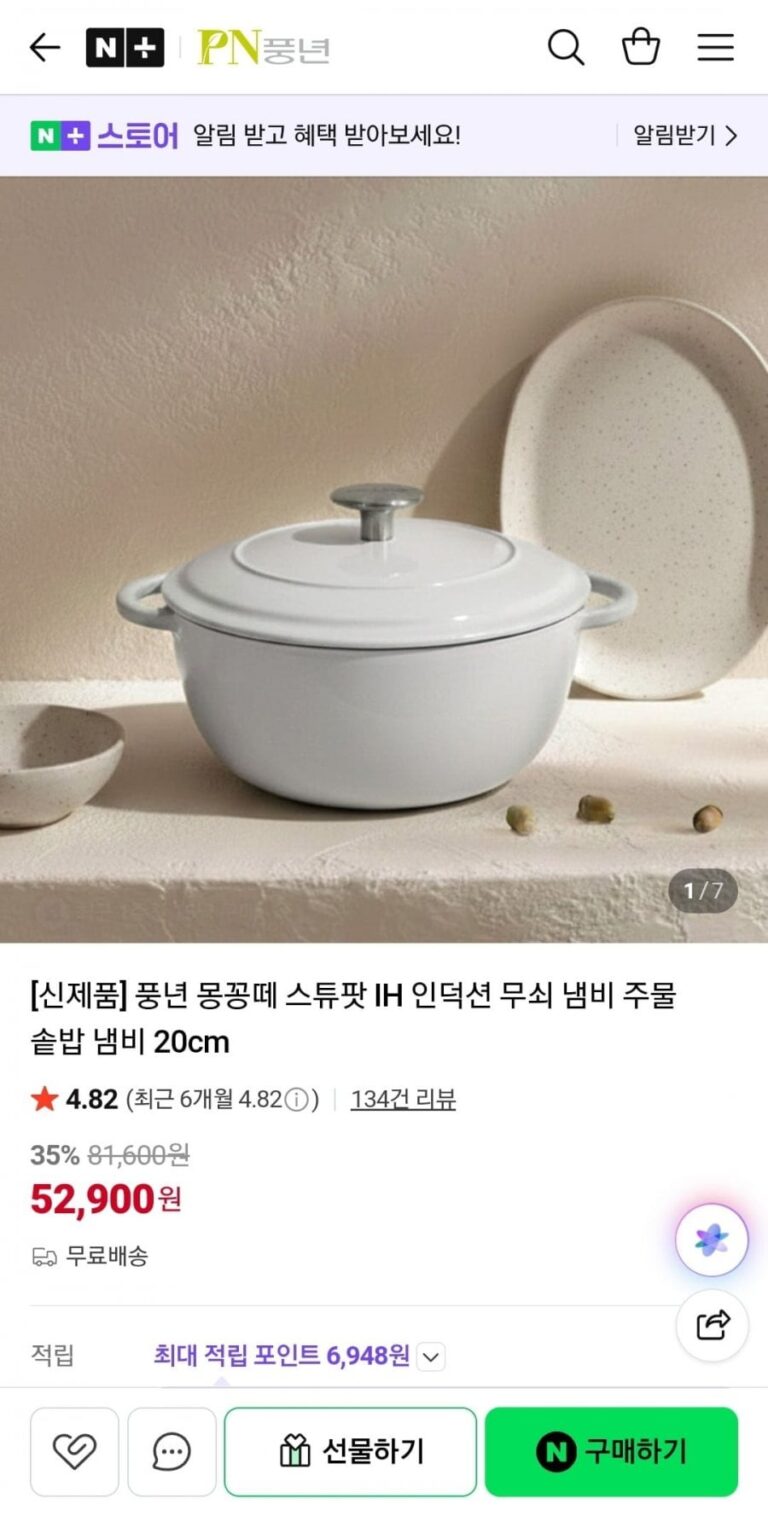
Task: Tap 구매하기 to buy now
Action: pos(611,1451)
